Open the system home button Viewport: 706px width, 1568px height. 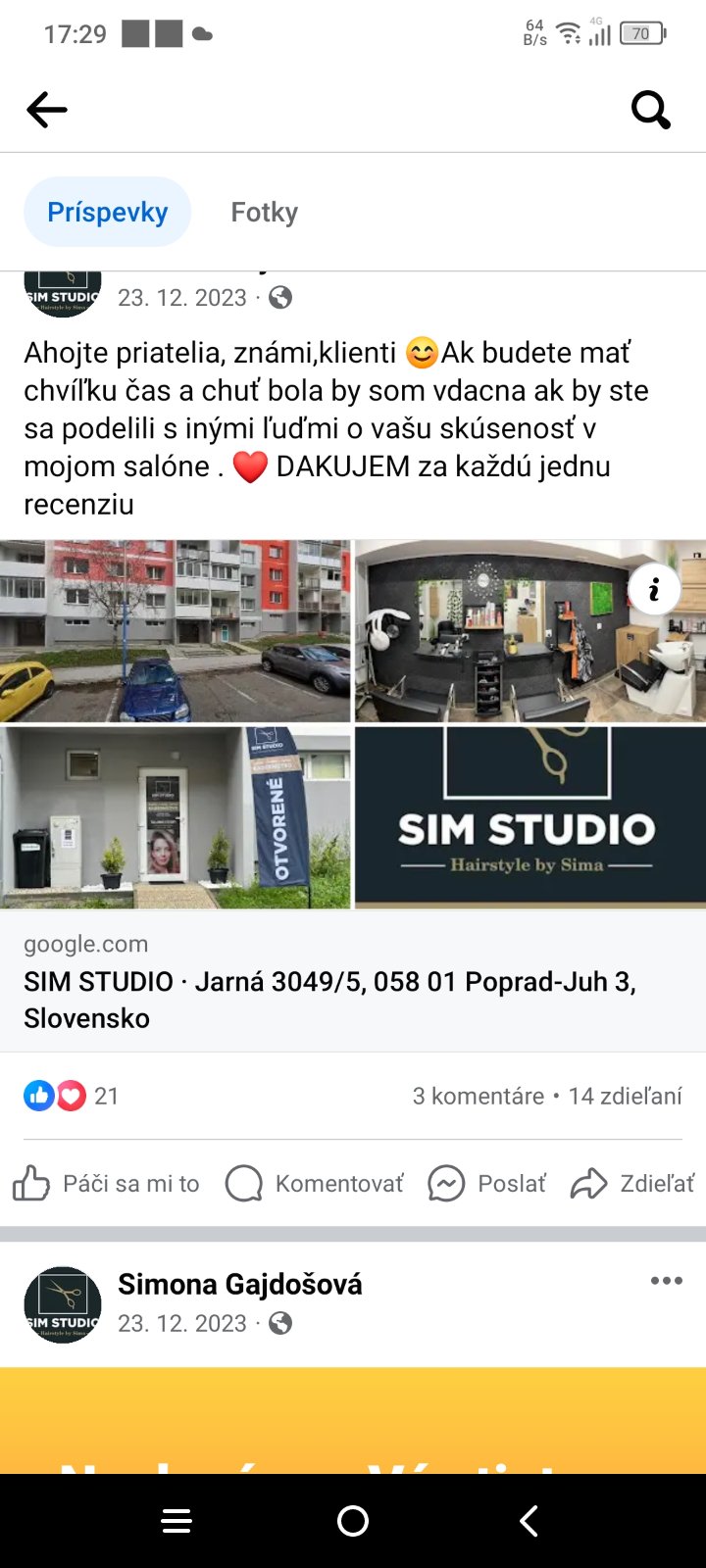353,1521
